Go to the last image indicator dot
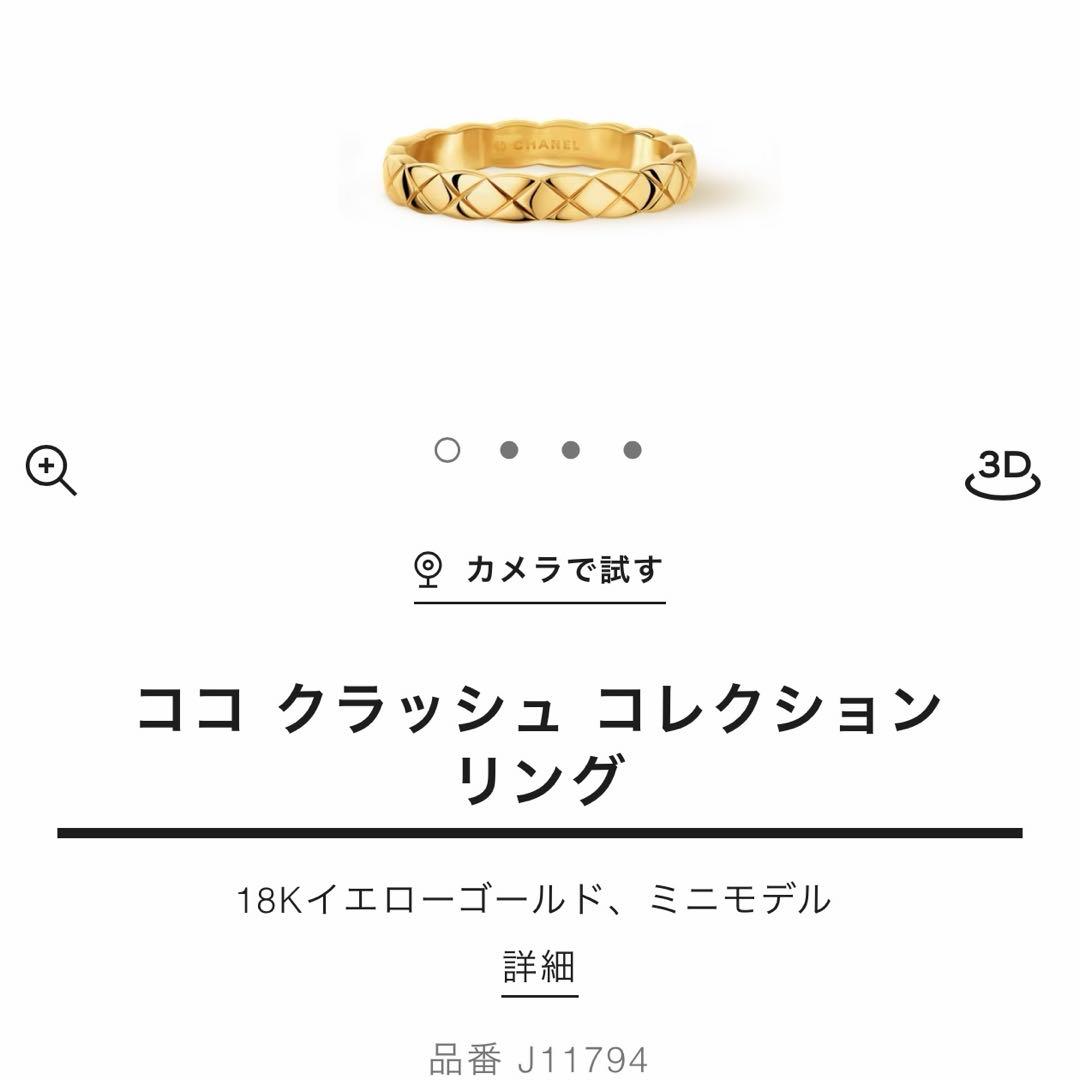The image size is (1080, 1080). tap(632, 450)
